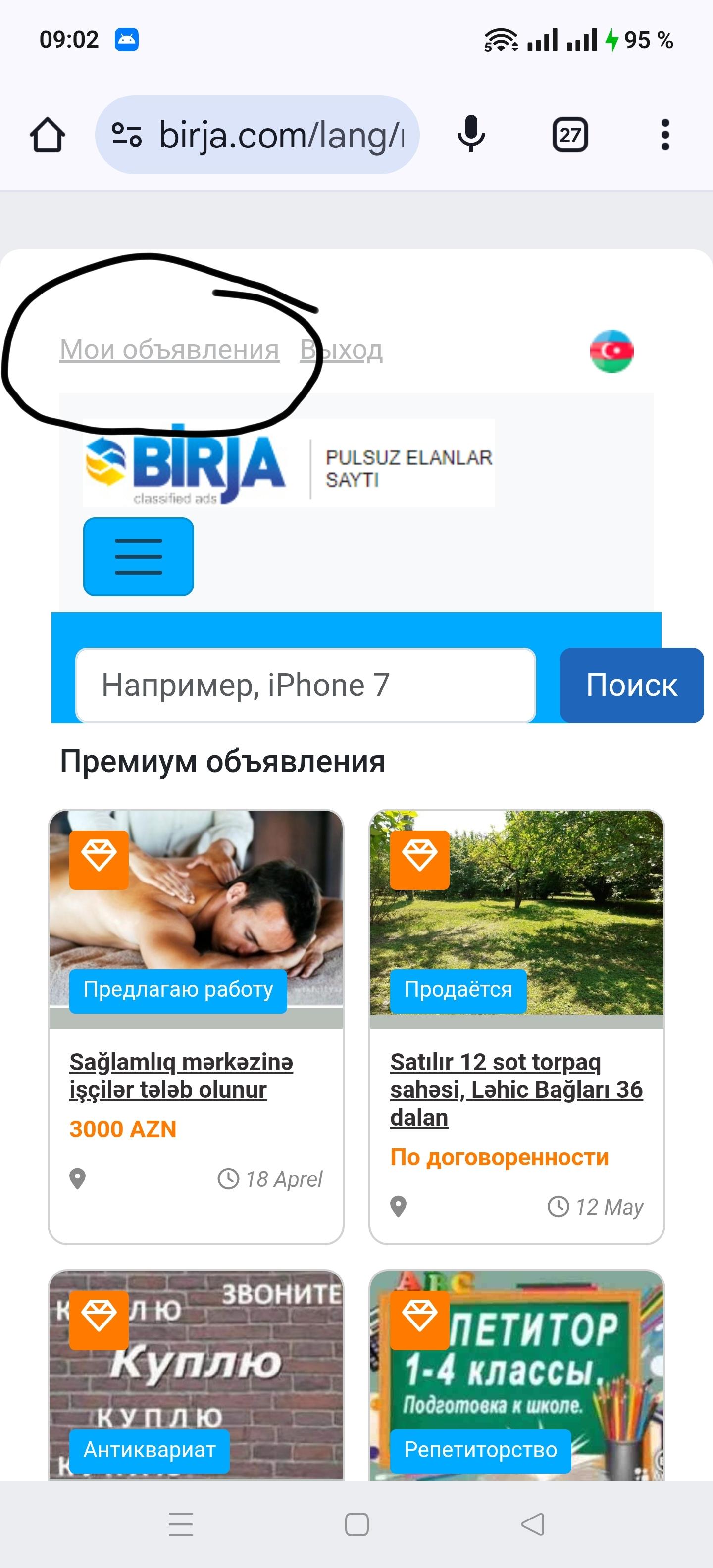This screenshot has width=713, height=1568.
Task: Select the Предлагаю работу category tag
Action: pos(178,990)
